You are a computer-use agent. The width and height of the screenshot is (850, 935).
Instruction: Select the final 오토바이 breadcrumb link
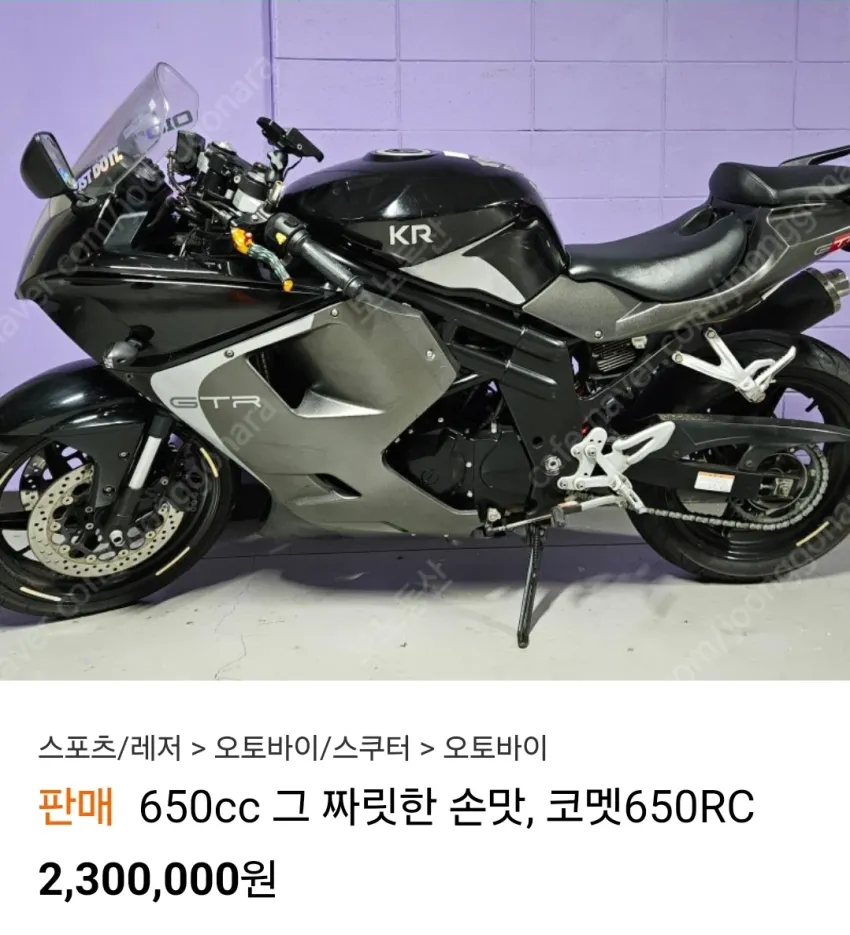(x=495, y=747)
